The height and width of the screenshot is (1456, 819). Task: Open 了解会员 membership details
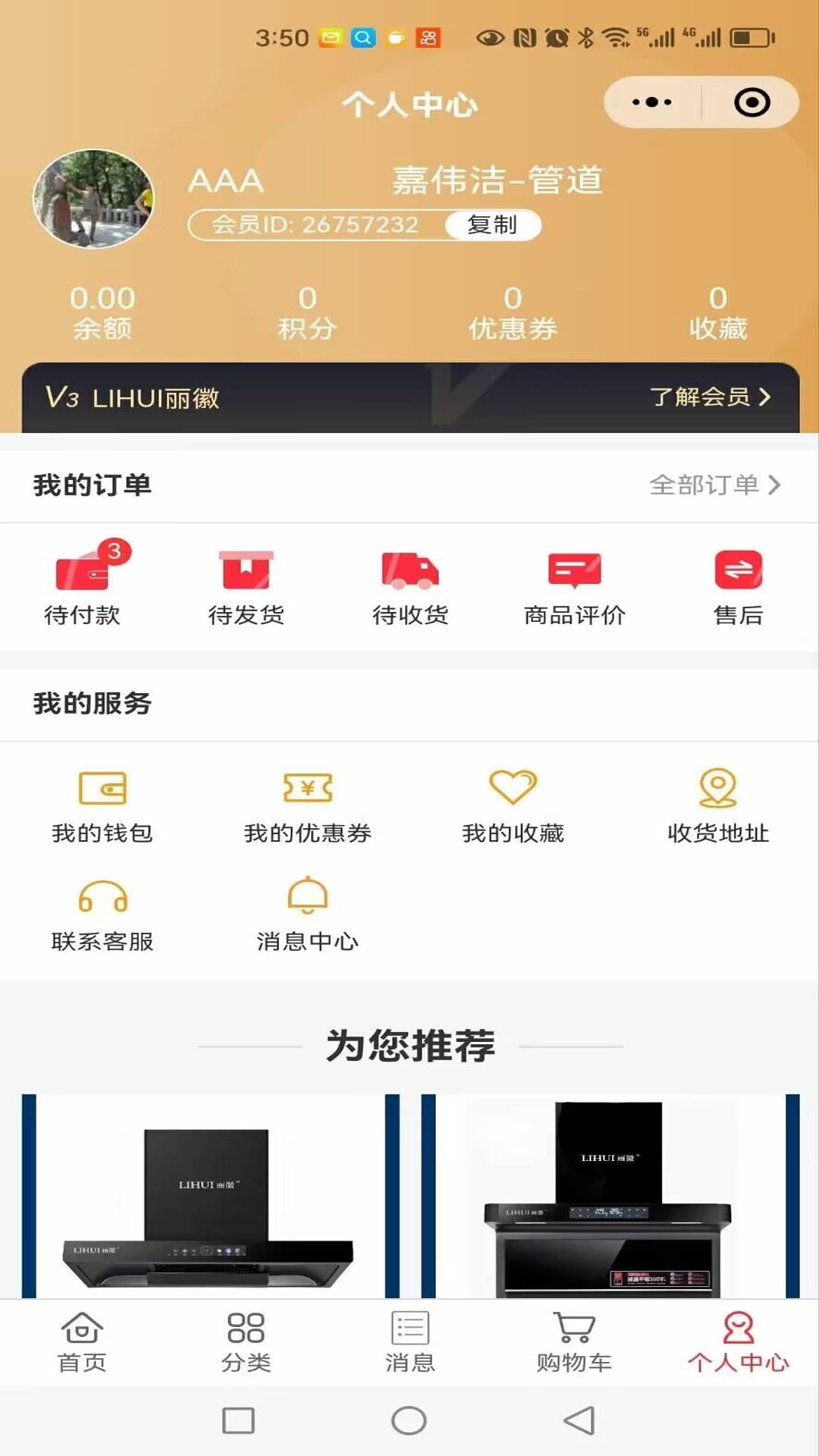tap(709, 397)
